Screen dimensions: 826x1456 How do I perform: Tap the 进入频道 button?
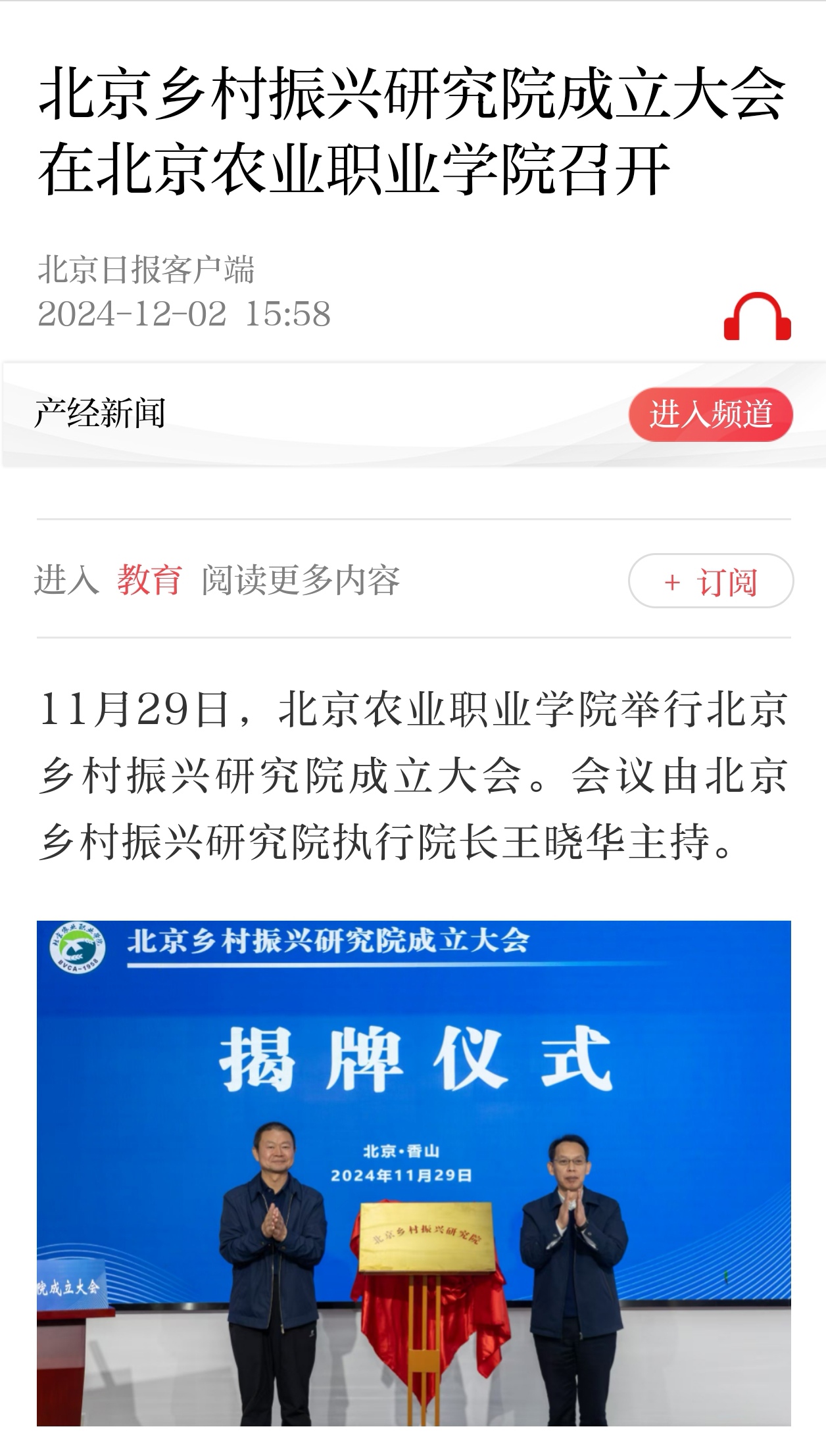click(x=710, y=414)
